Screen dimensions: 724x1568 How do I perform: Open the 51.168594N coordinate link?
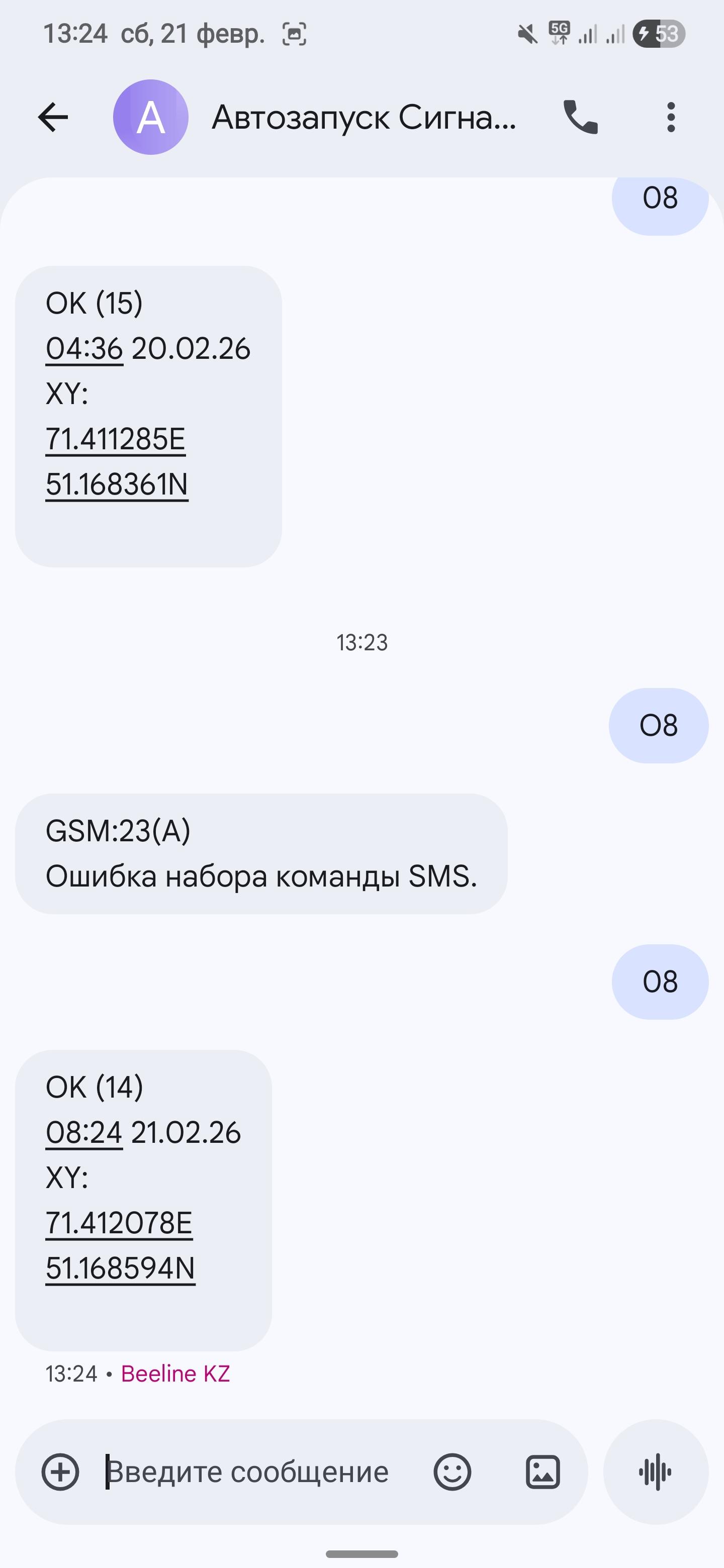(x=120, y=1268)
